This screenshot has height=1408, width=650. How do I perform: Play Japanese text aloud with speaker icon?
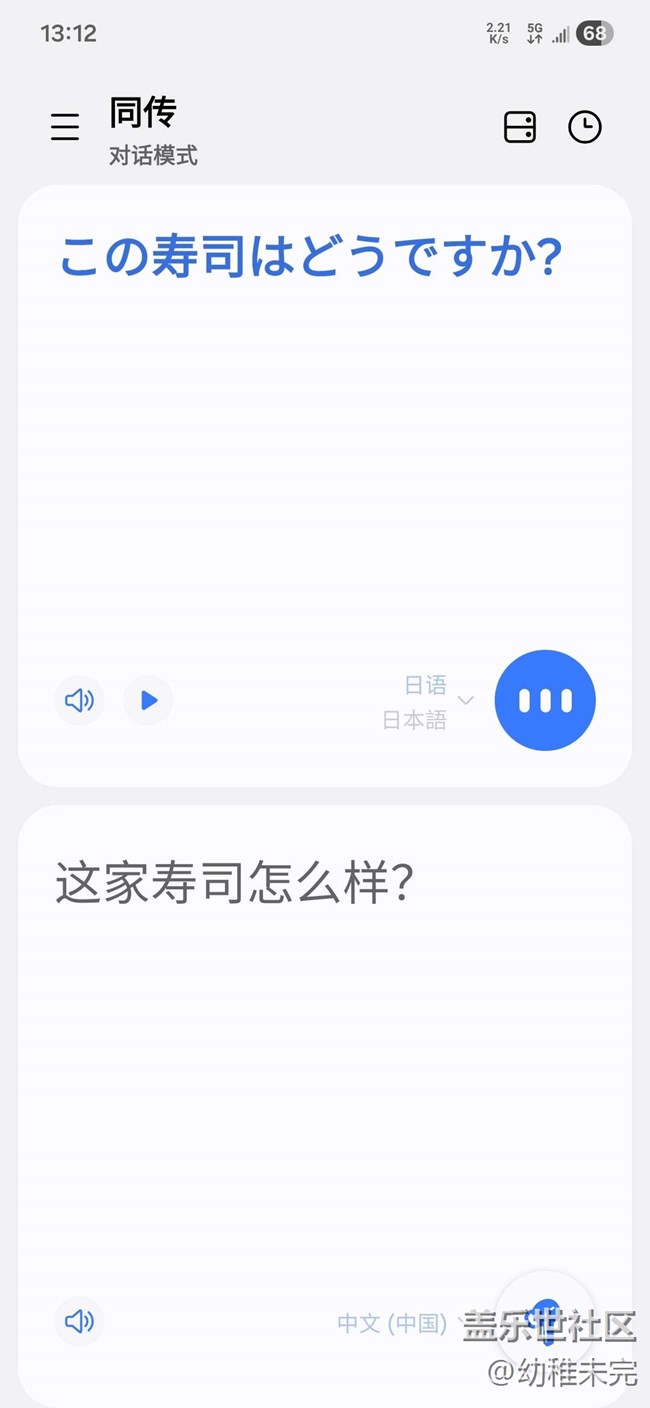[x=79, y=700]
